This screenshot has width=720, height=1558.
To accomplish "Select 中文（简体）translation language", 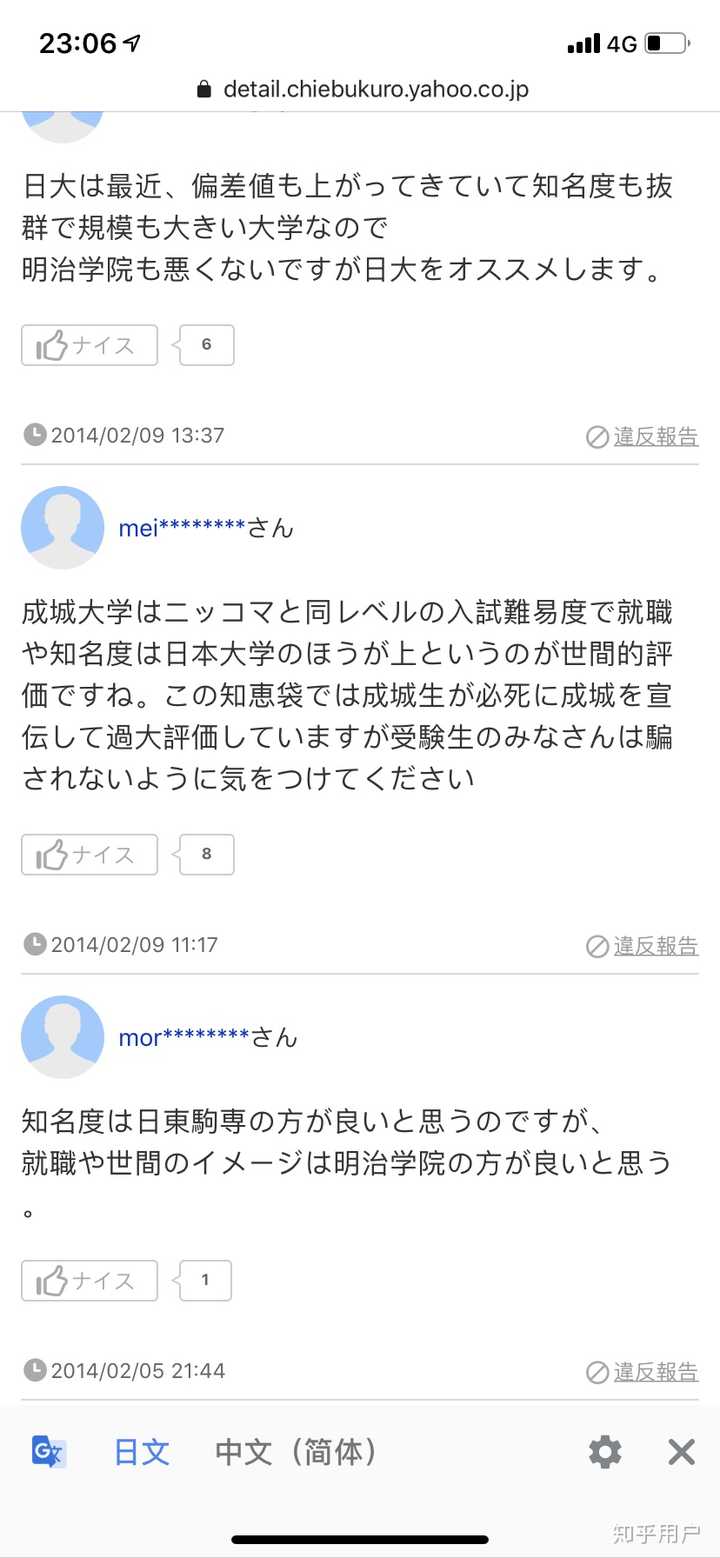I will 296,1452.
